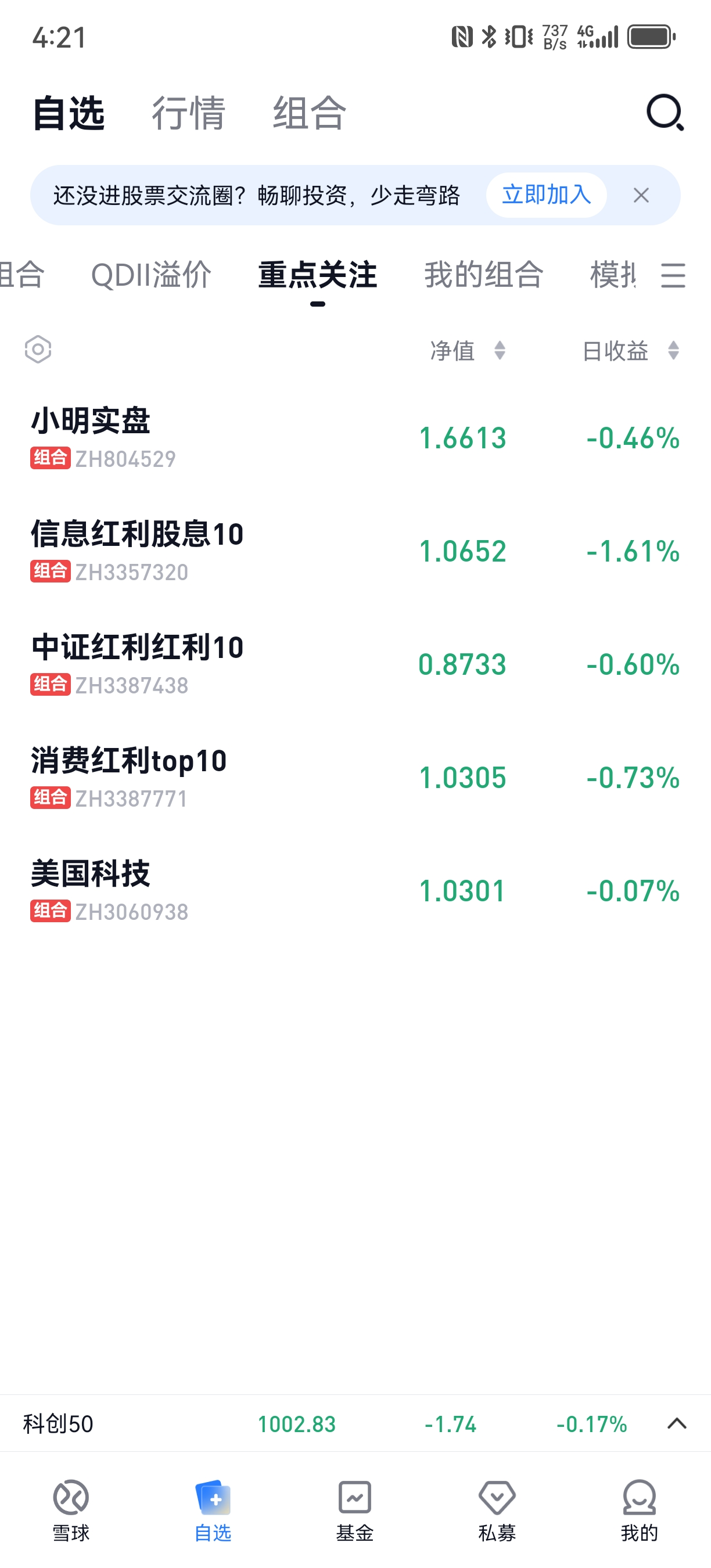Sort the list by 净值
The image size is (711, 1568).
point(468,351)
